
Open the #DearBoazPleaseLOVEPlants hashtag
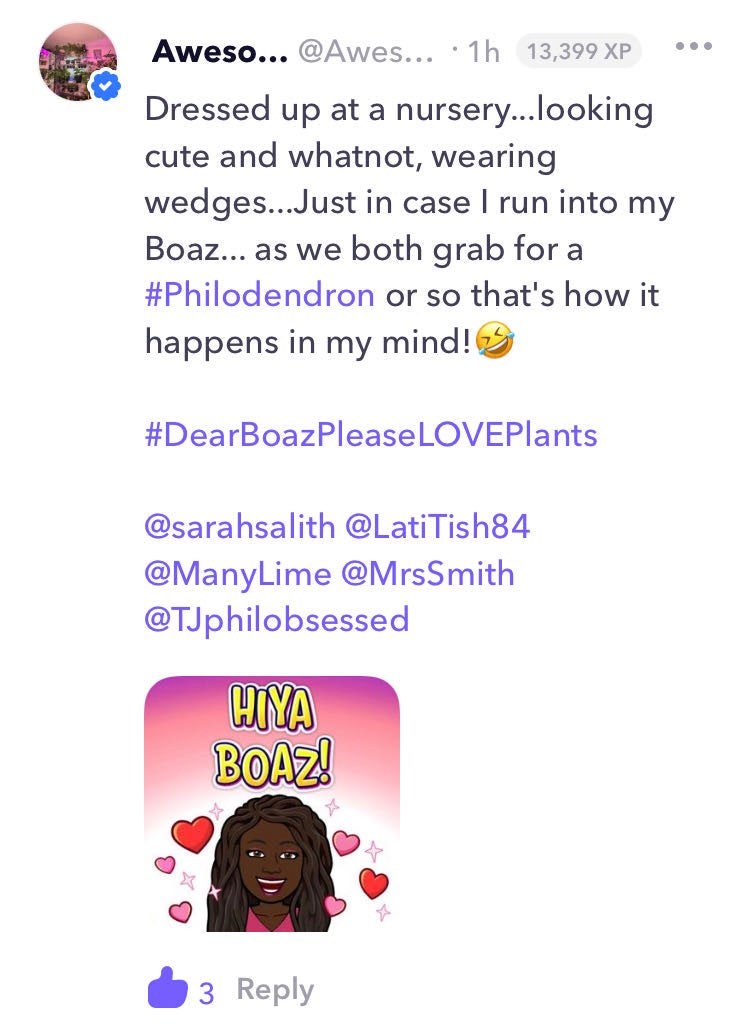371,435
